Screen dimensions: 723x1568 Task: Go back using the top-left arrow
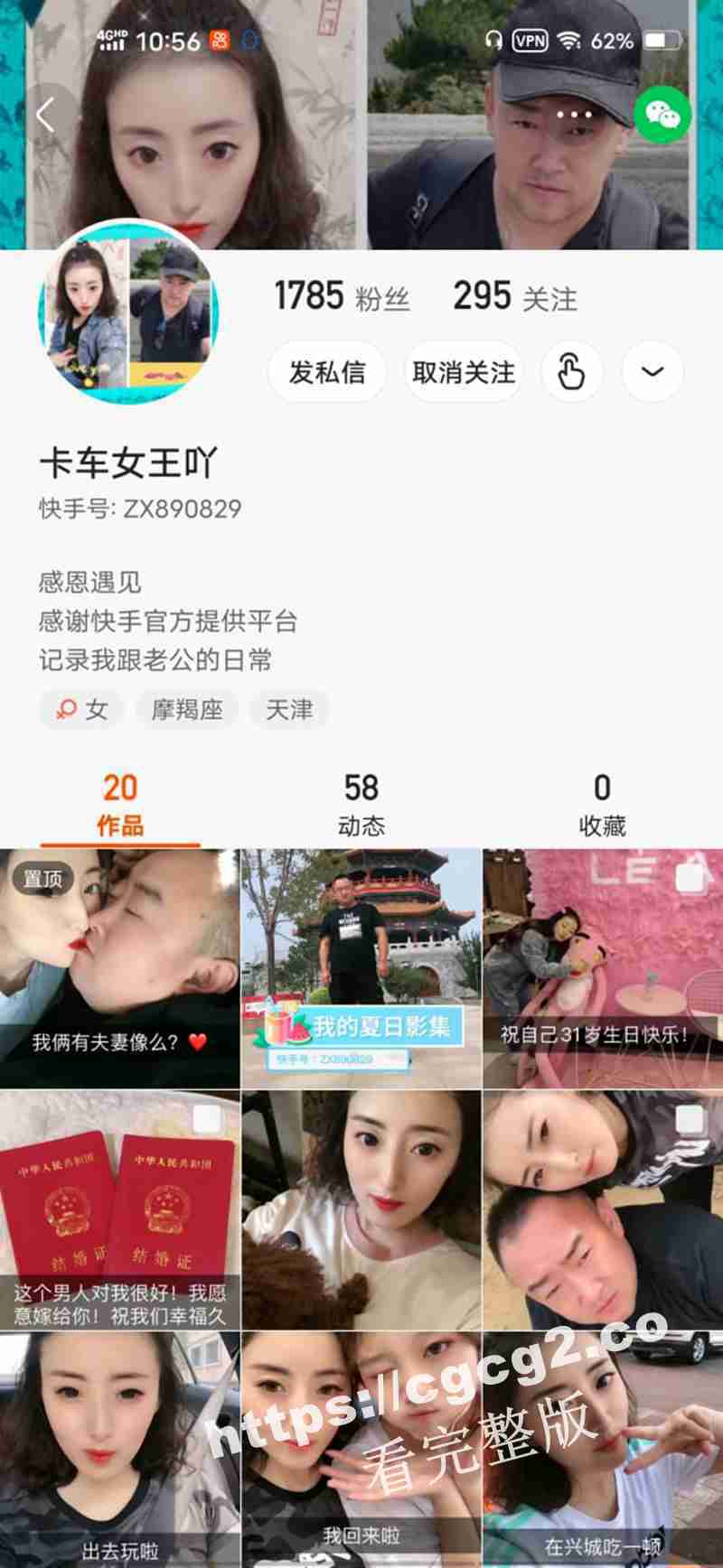pos(45,116)
